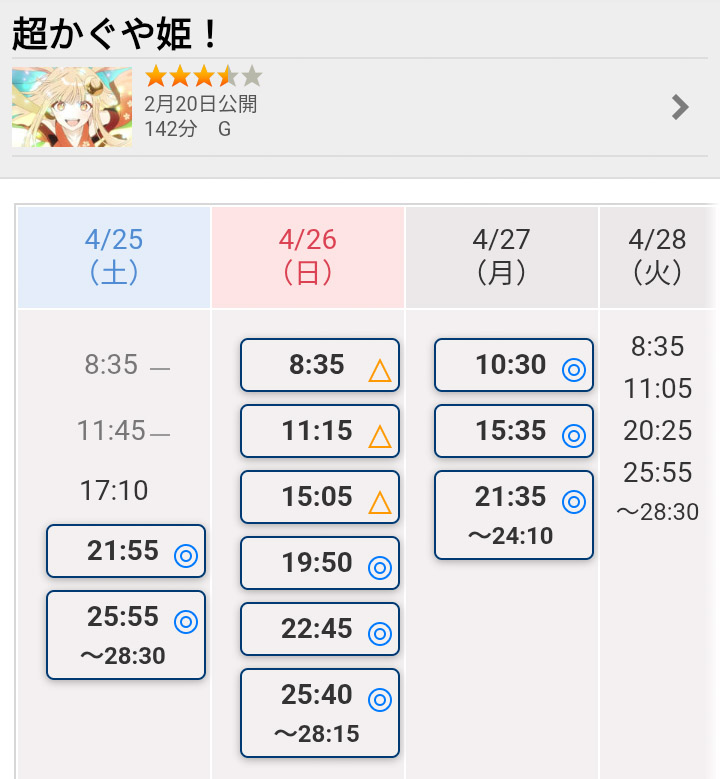Open the 超かぐや姫! movie details chevron
Screen dimensions: 720x779
point(680,107)
